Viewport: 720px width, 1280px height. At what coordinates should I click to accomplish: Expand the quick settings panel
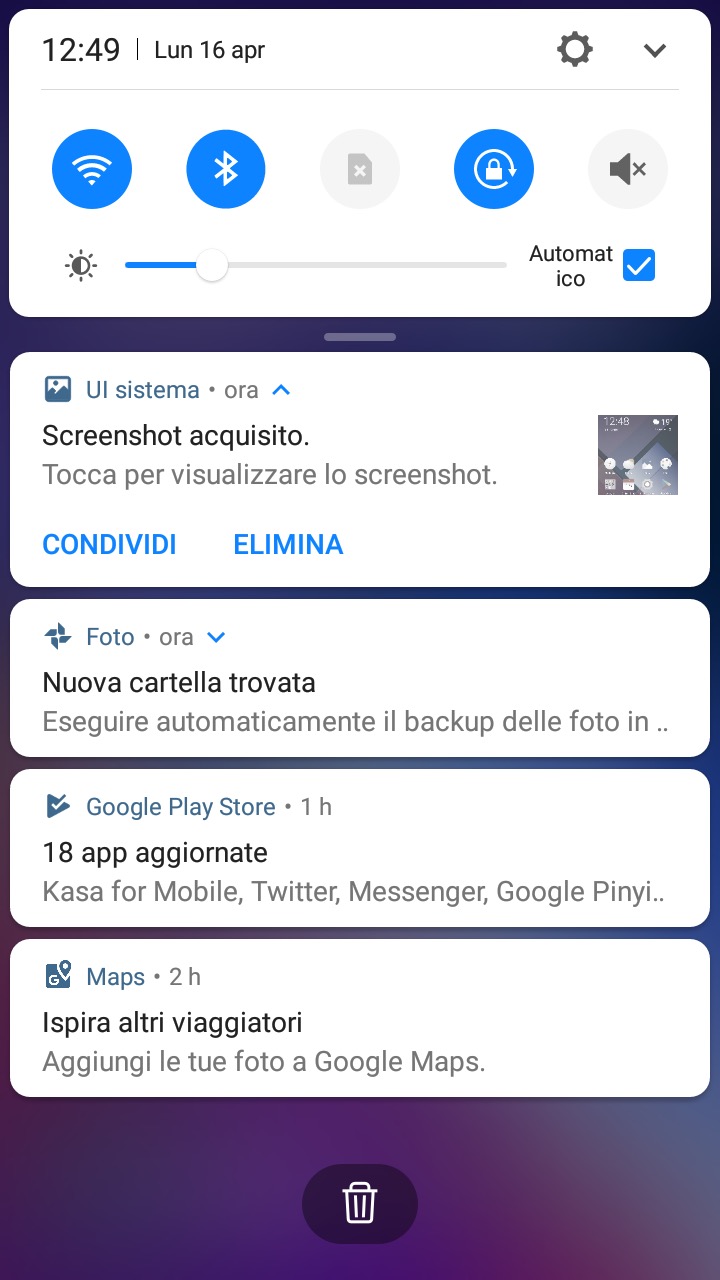(x=655, y=50)
